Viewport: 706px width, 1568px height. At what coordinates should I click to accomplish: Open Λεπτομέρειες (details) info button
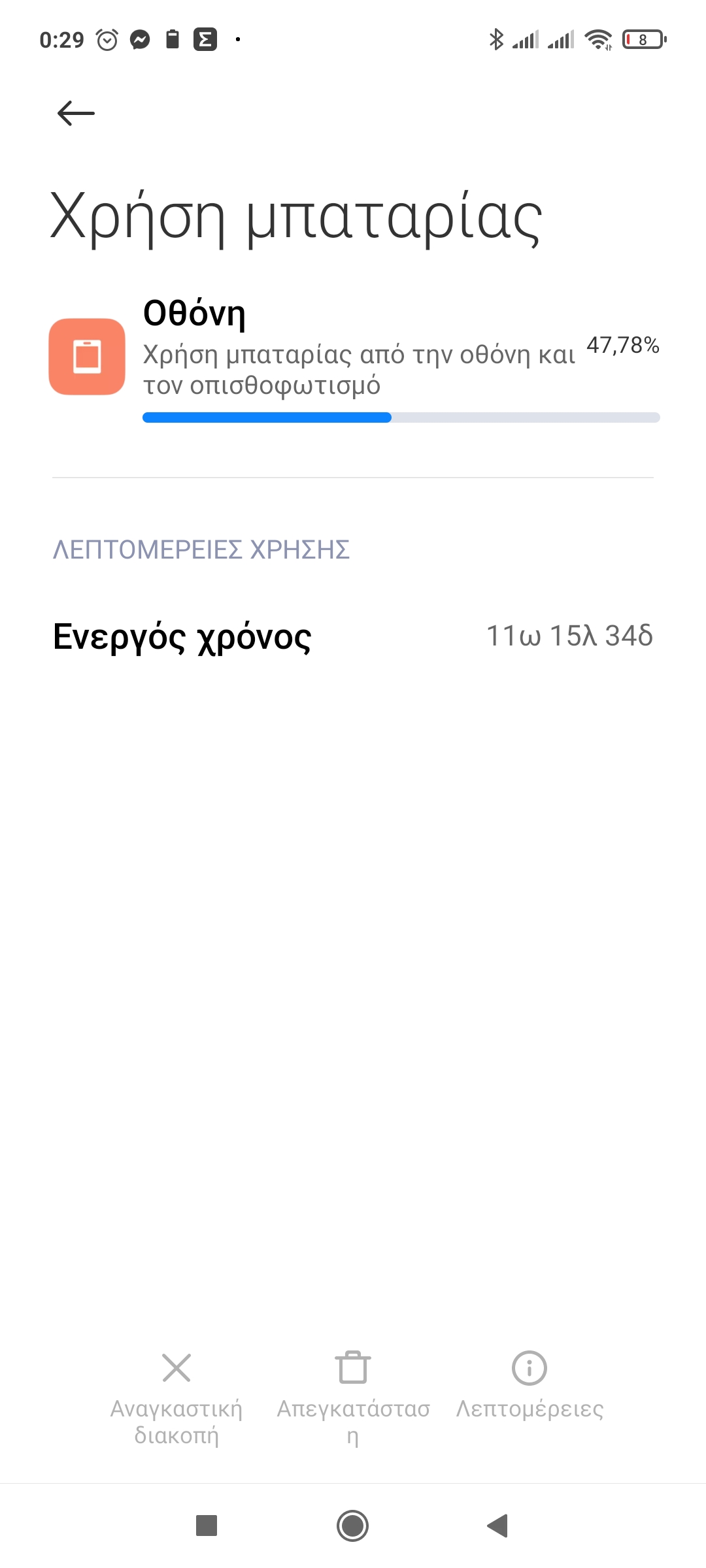[x=529, y=1386]
